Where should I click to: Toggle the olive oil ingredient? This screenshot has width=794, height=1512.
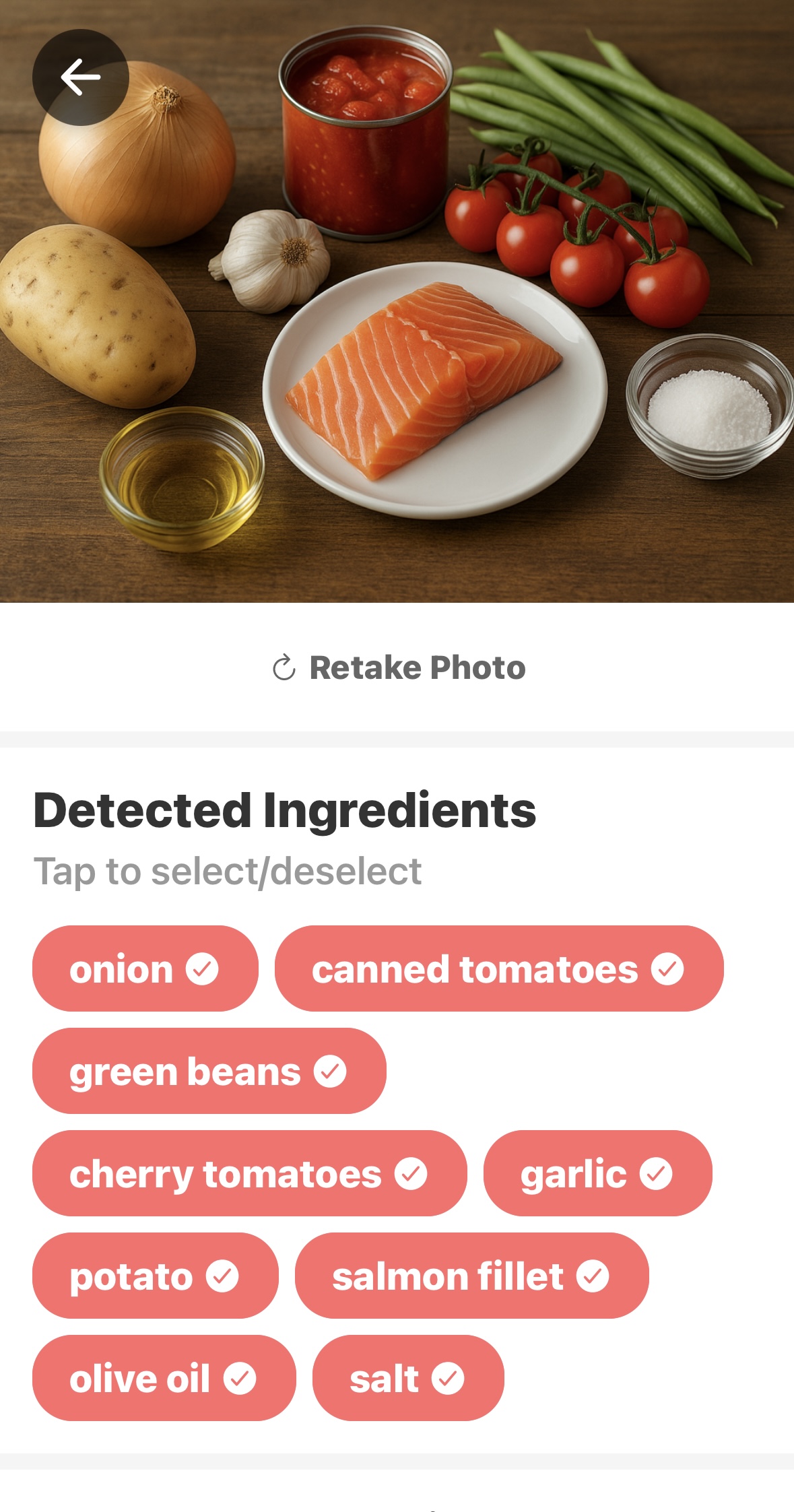click(164, 1378)
